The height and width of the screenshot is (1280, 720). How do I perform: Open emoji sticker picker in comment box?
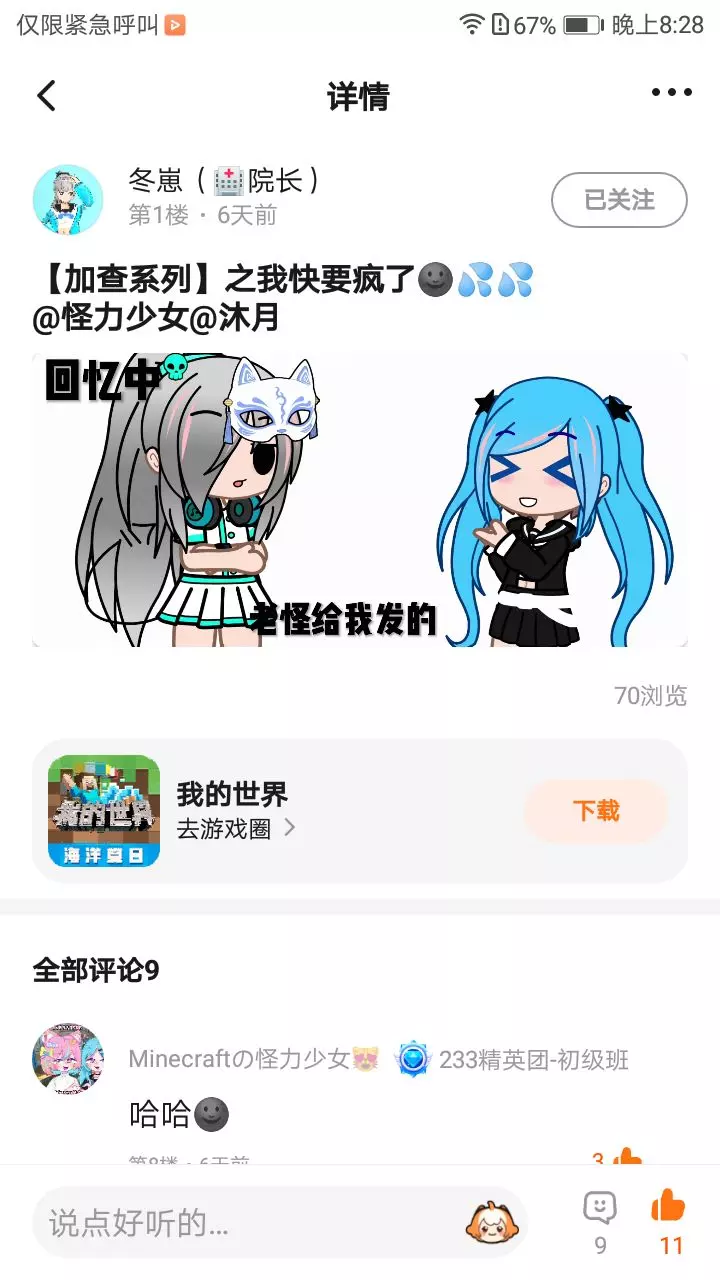489,1222
